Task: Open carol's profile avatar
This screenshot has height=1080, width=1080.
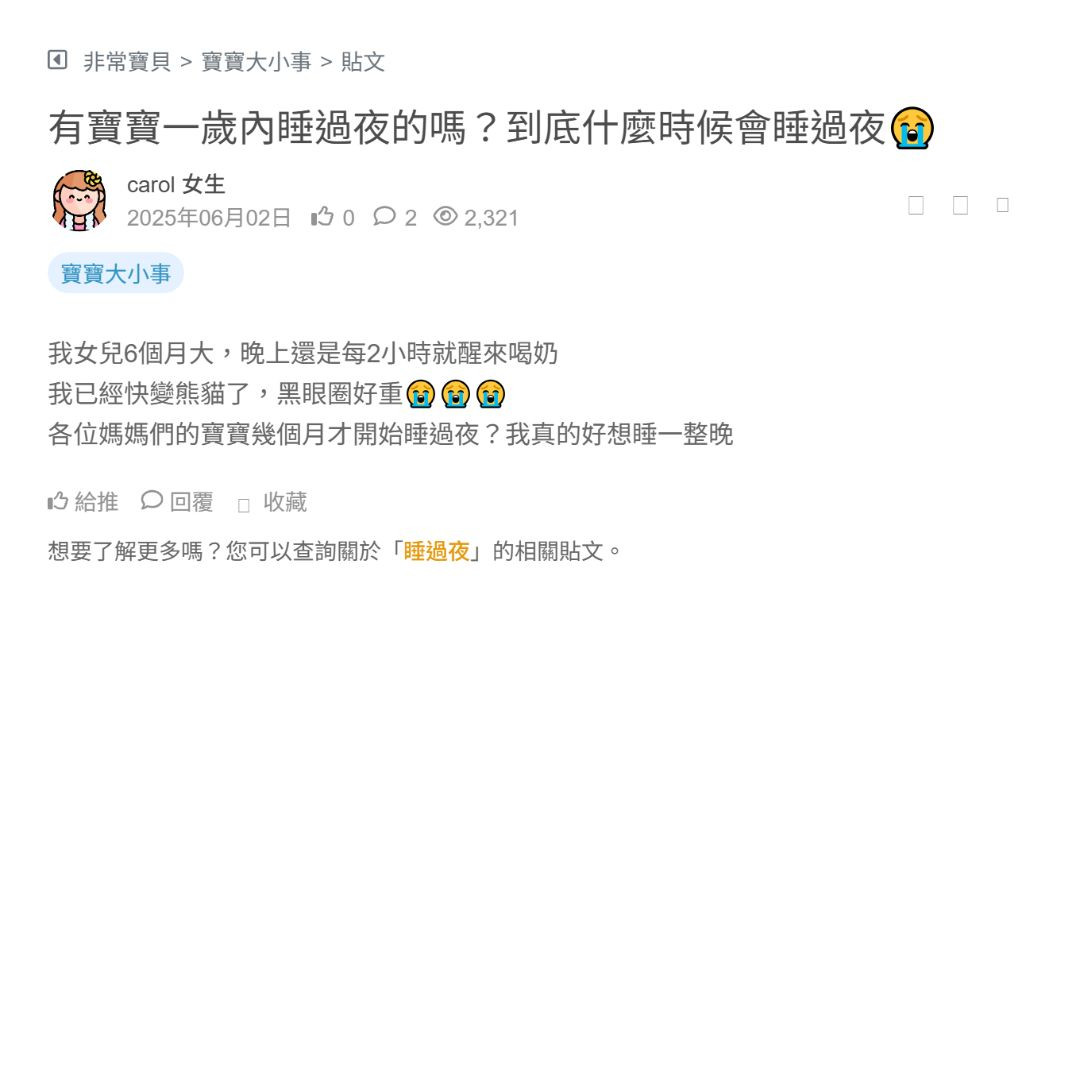Action: click(x=79, y=200)
